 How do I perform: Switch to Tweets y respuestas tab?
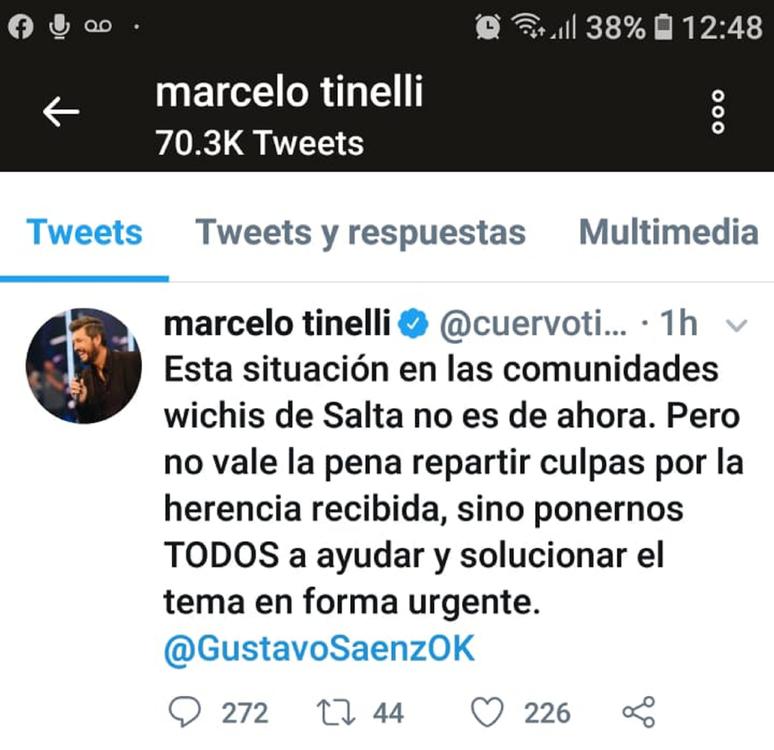coord(360,232)
